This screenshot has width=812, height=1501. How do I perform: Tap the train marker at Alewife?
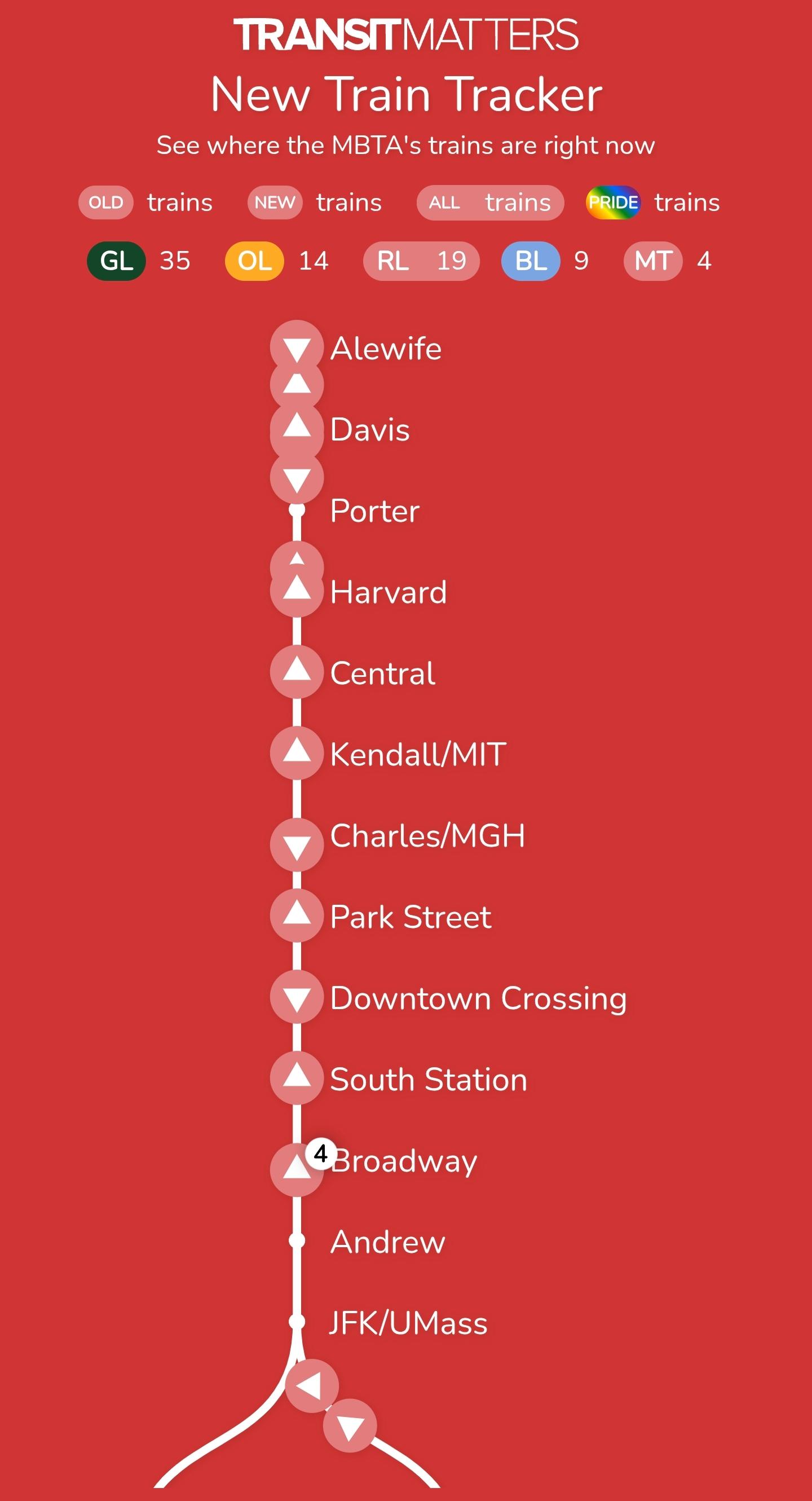(x=297, y=348)
